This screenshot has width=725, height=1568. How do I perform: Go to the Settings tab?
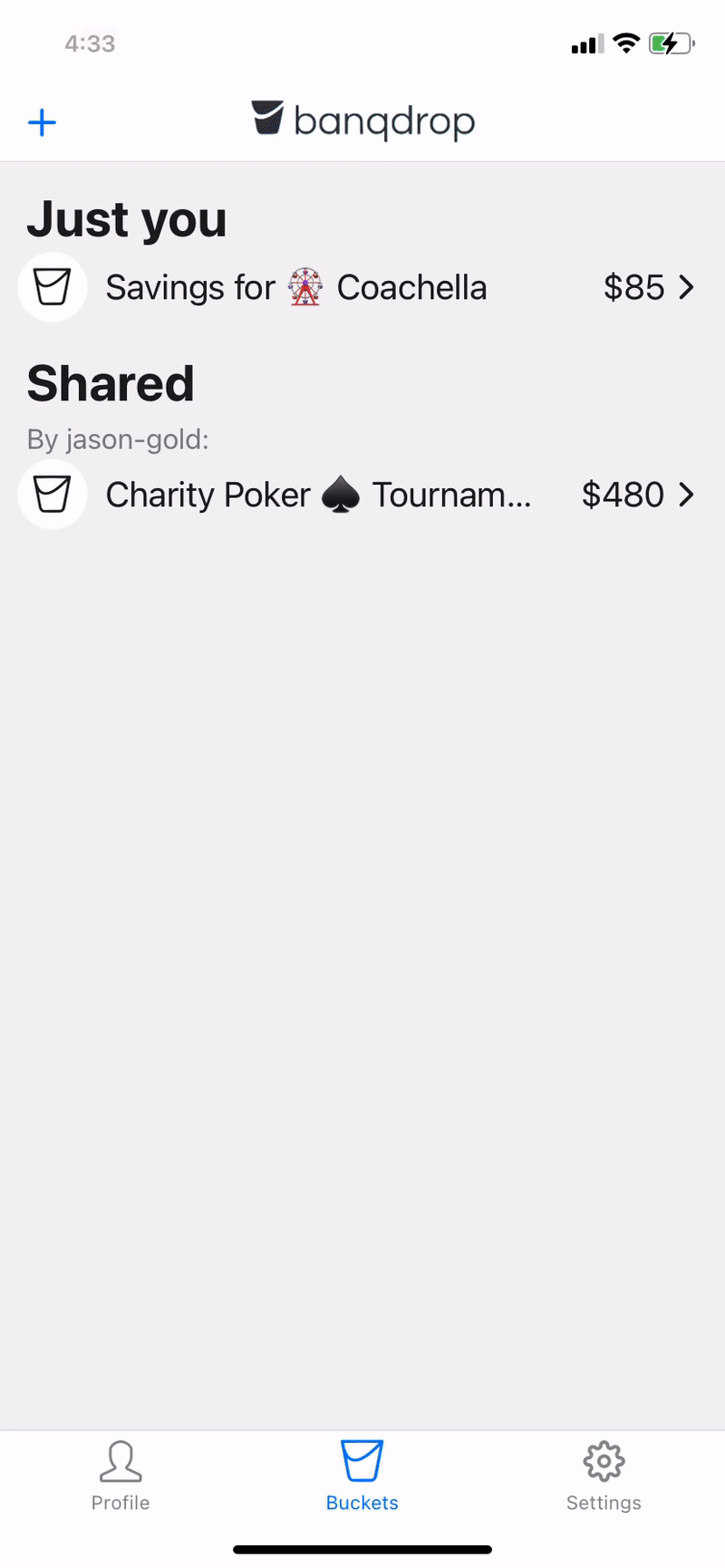click(x=604, y=1477)
